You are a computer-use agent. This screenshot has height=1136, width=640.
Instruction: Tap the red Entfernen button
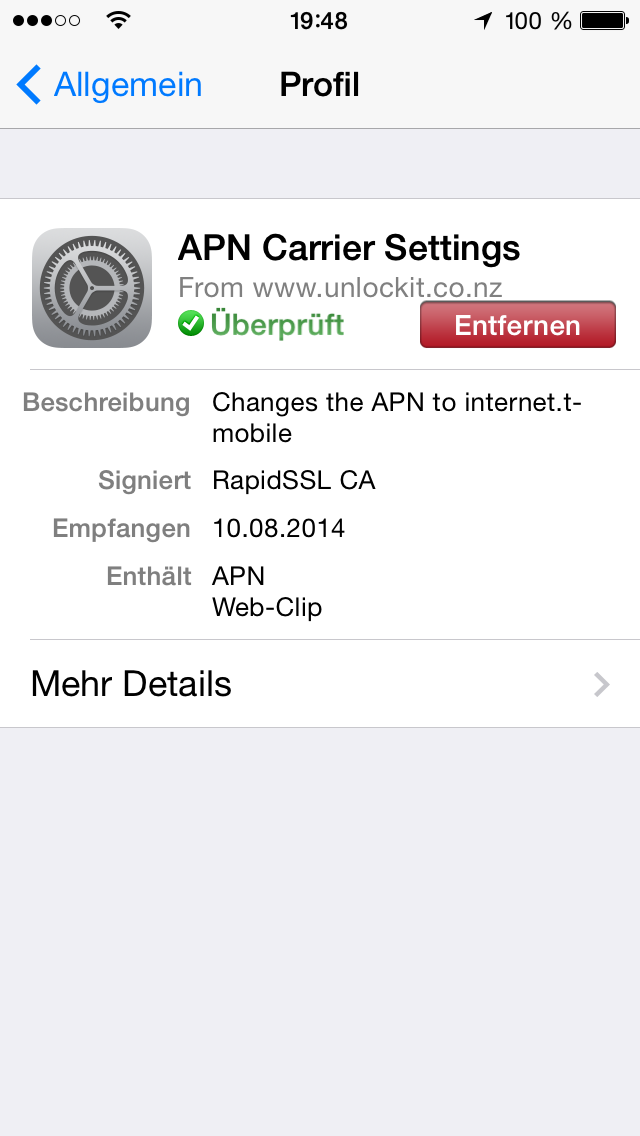[x=517, y=325]
